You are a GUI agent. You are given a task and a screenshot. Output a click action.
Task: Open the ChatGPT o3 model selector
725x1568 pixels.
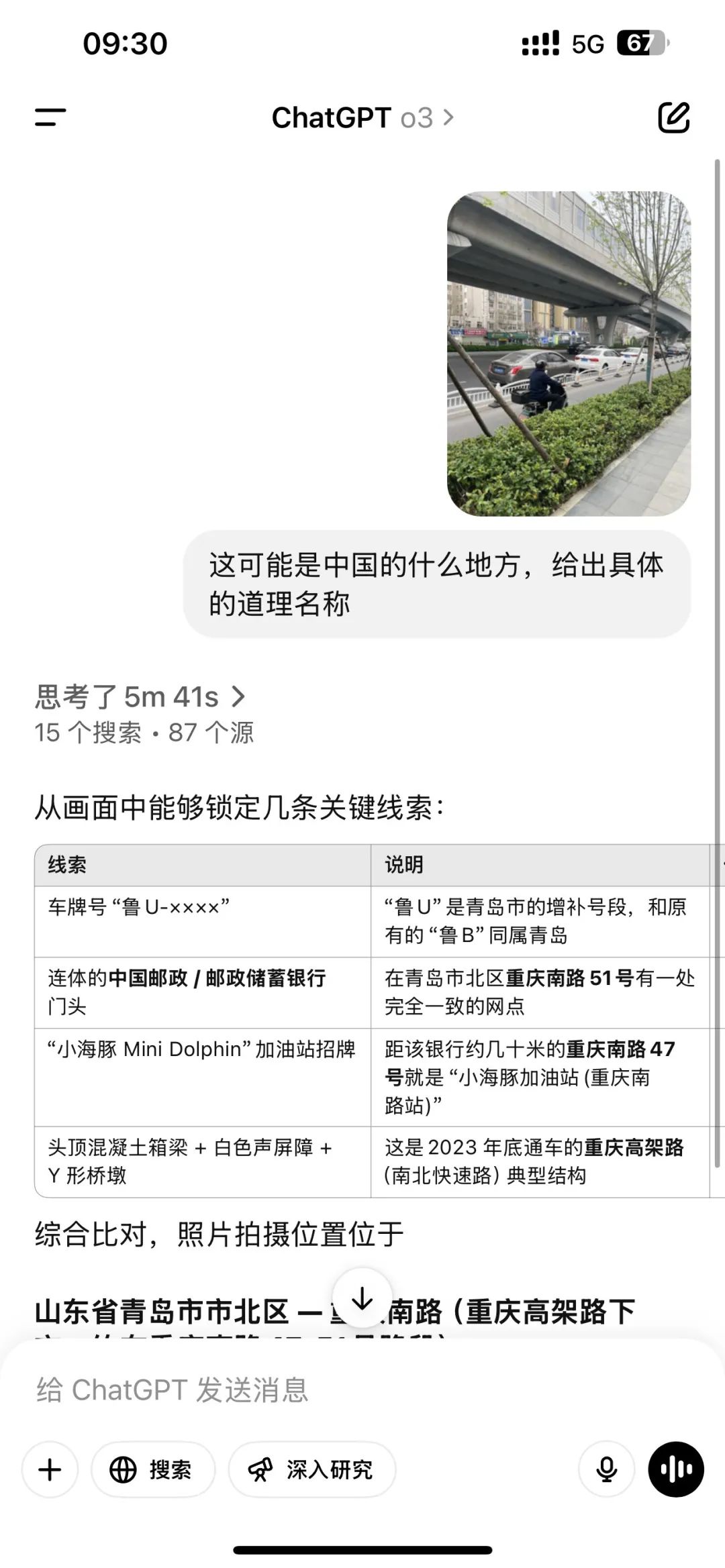tap(362, 118)
